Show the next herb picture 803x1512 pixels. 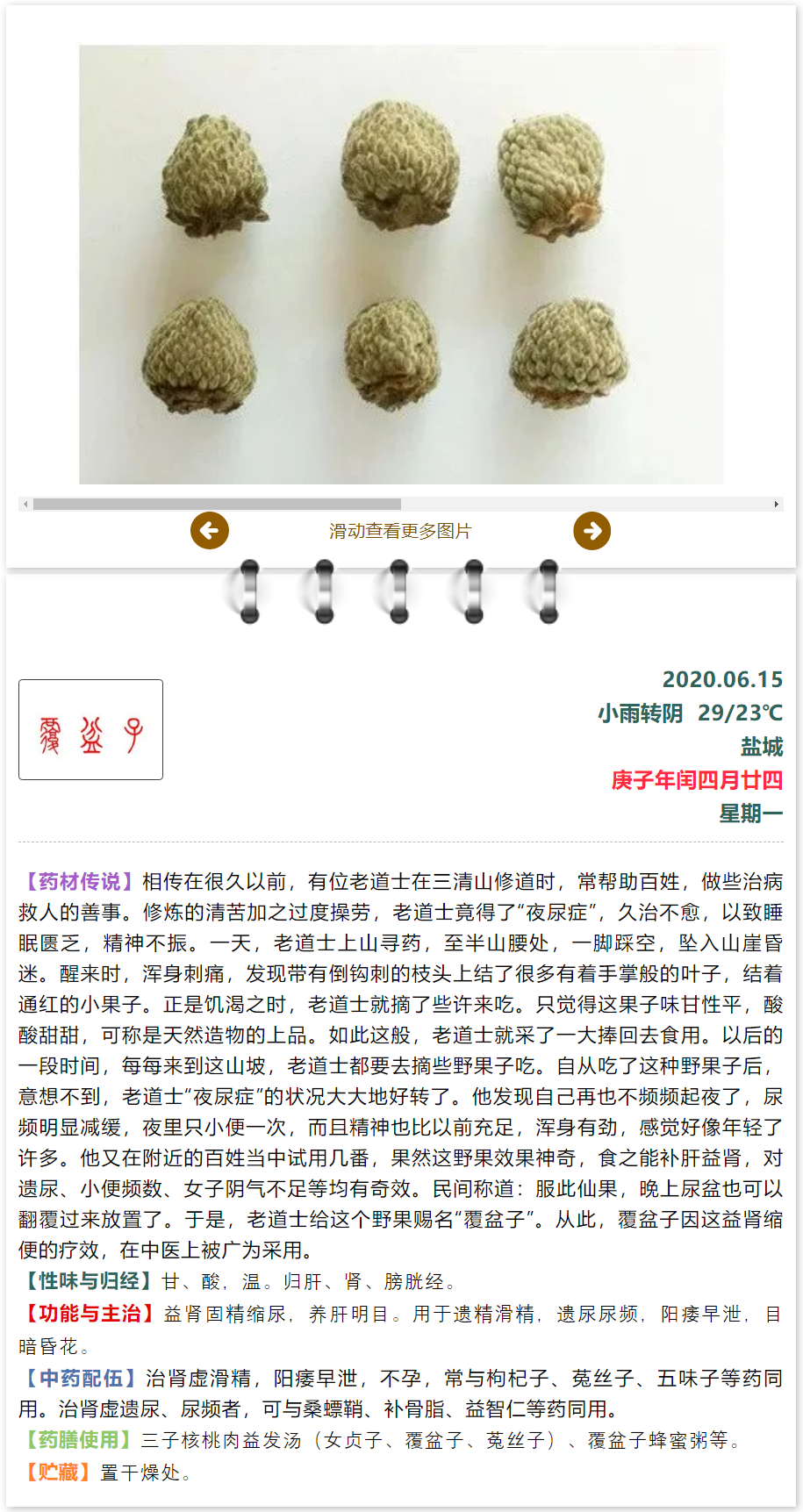click(x=592, y=531)
